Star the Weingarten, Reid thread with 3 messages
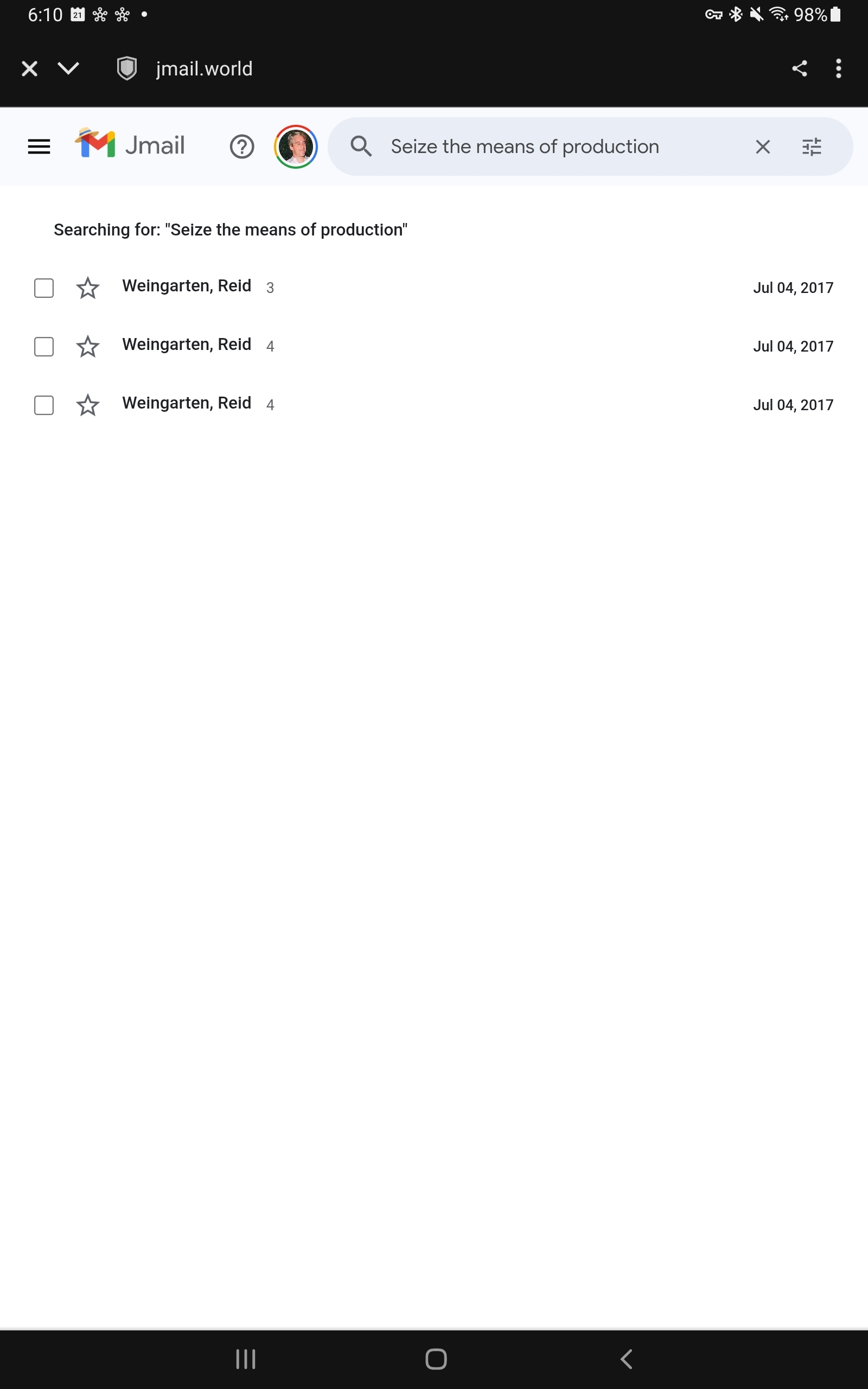This screenshot has width=868, height=1389. click(88, 288)
